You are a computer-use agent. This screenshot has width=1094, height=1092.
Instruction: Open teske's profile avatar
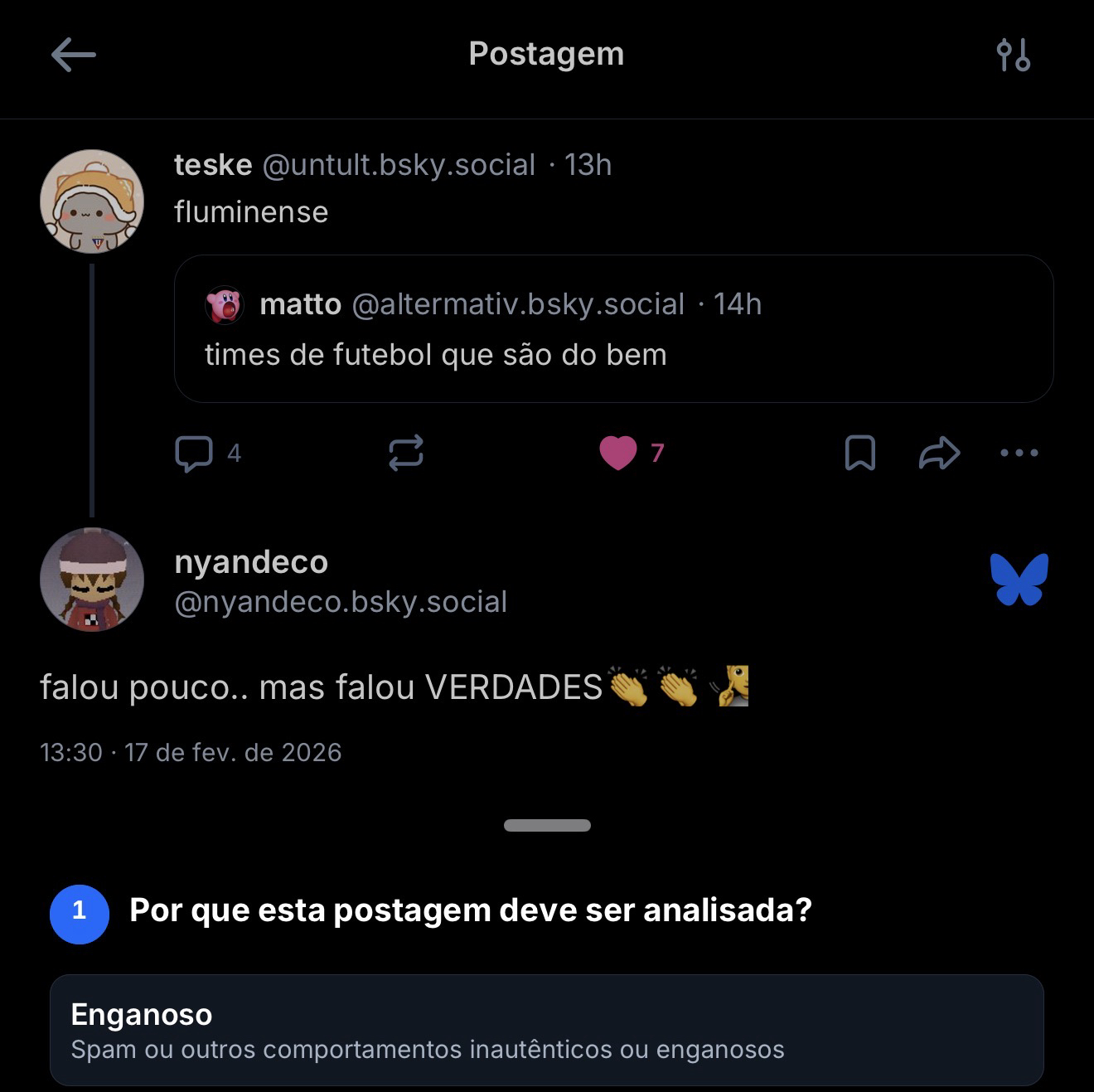point(92,201)
